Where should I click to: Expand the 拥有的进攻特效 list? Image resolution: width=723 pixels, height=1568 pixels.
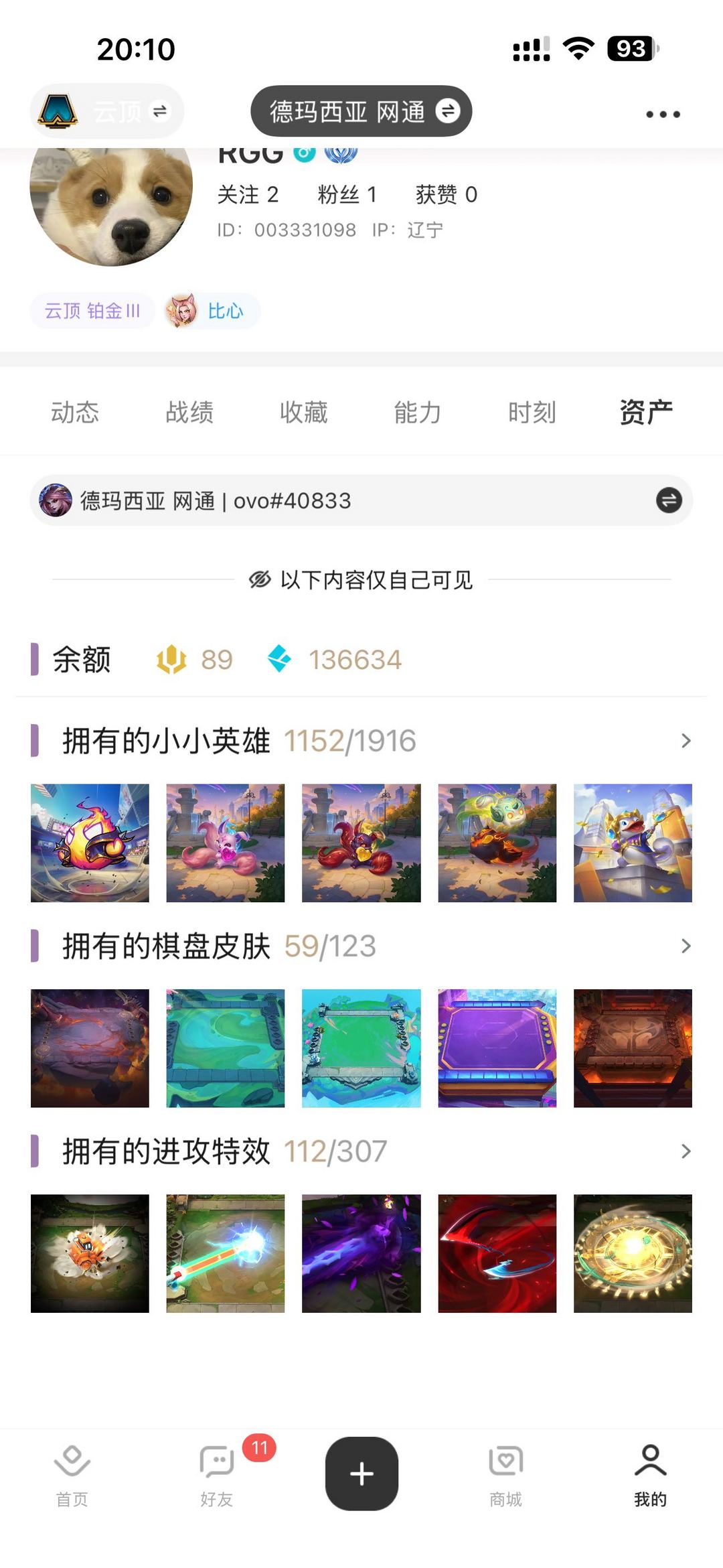pos(686,1151)
